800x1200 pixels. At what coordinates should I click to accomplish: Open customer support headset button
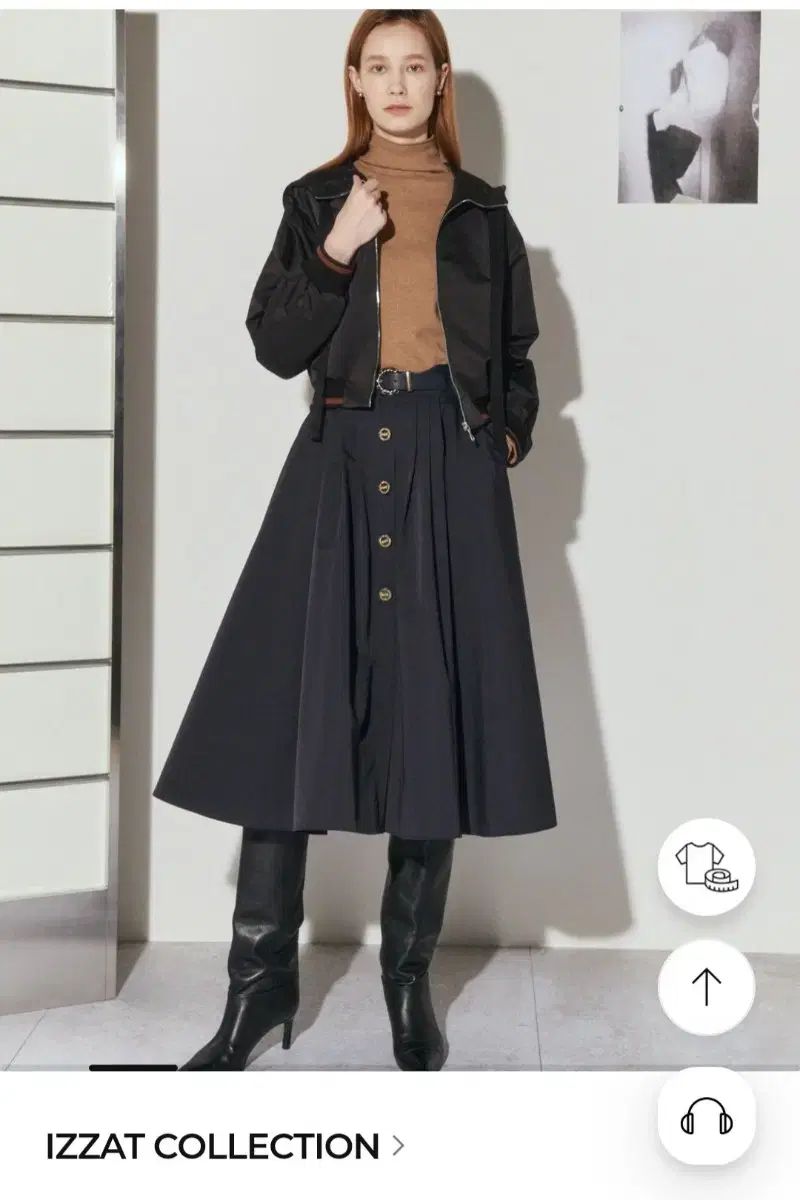(706, 1116)
